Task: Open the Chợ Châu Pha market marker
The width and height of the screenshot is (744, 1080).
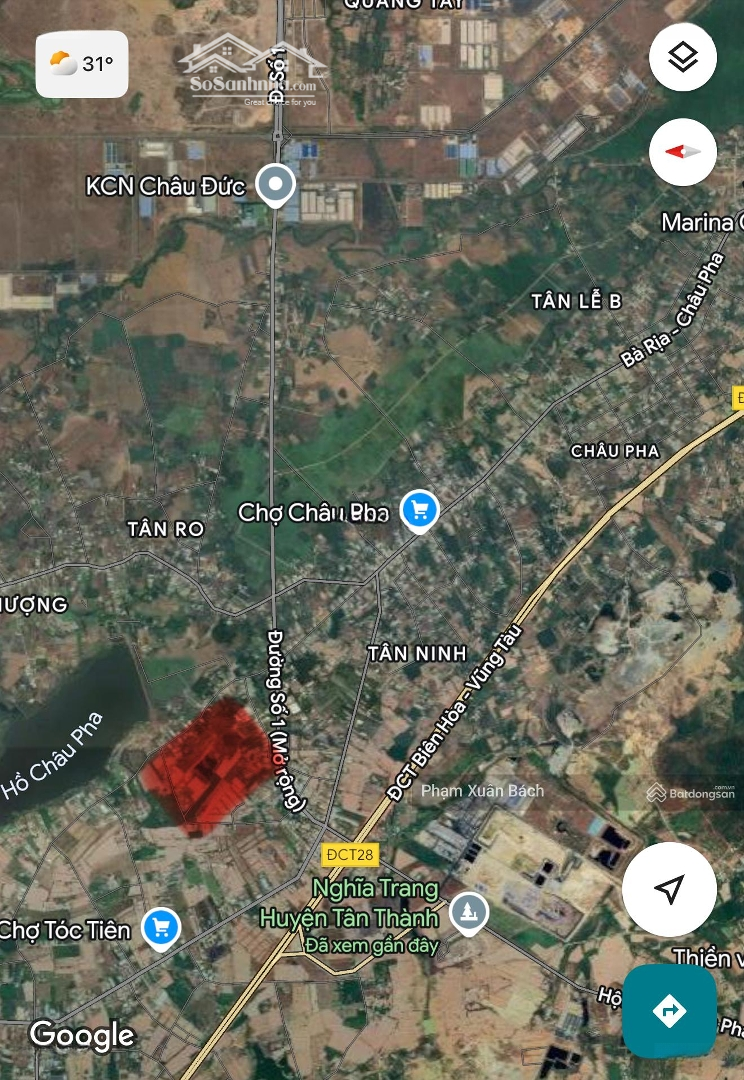Action: (419, 511)
